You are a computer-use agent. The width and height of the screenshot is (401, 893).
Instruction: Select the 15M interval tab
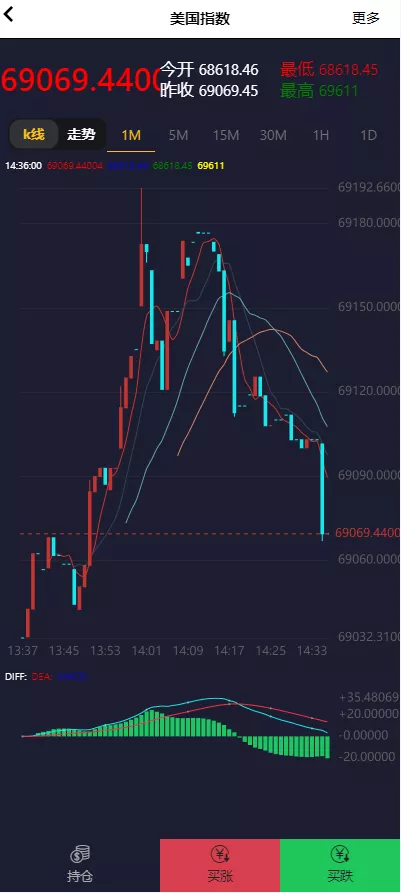pyautogui.click(x=226, y=136)
